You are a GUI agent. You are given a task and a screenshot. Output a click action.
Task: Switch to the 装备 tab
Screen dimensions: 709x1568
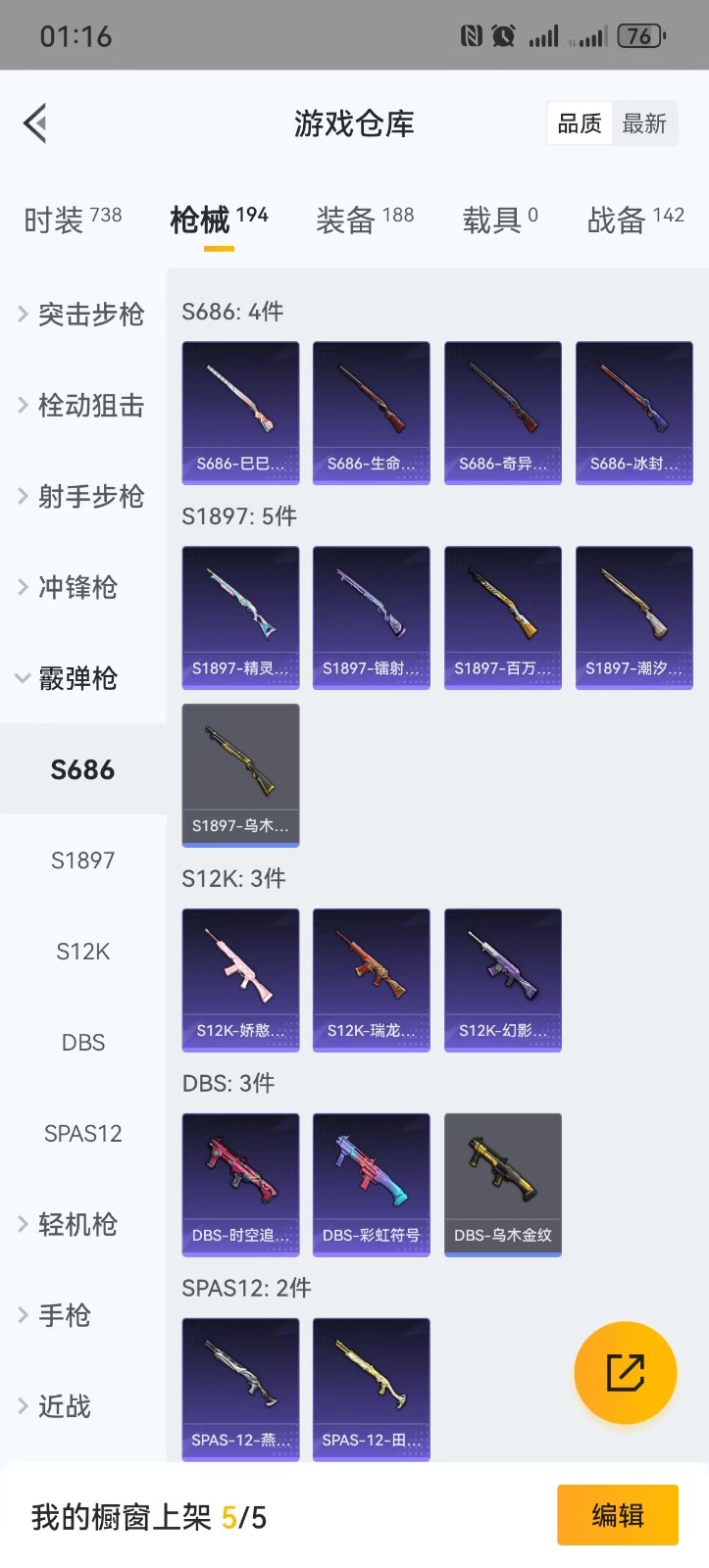click(364, 220)
